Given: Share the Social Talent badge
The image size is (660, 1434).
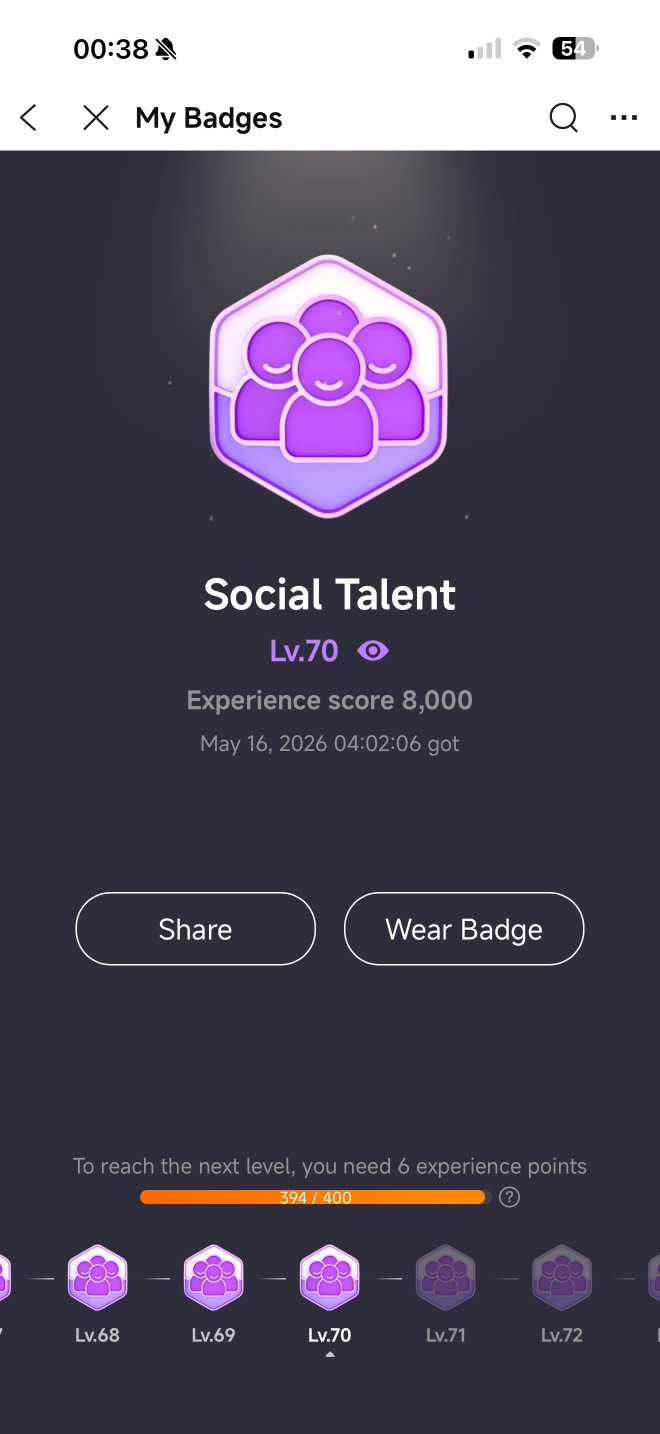Looking at the screenshot, I should tap(196, 929).
